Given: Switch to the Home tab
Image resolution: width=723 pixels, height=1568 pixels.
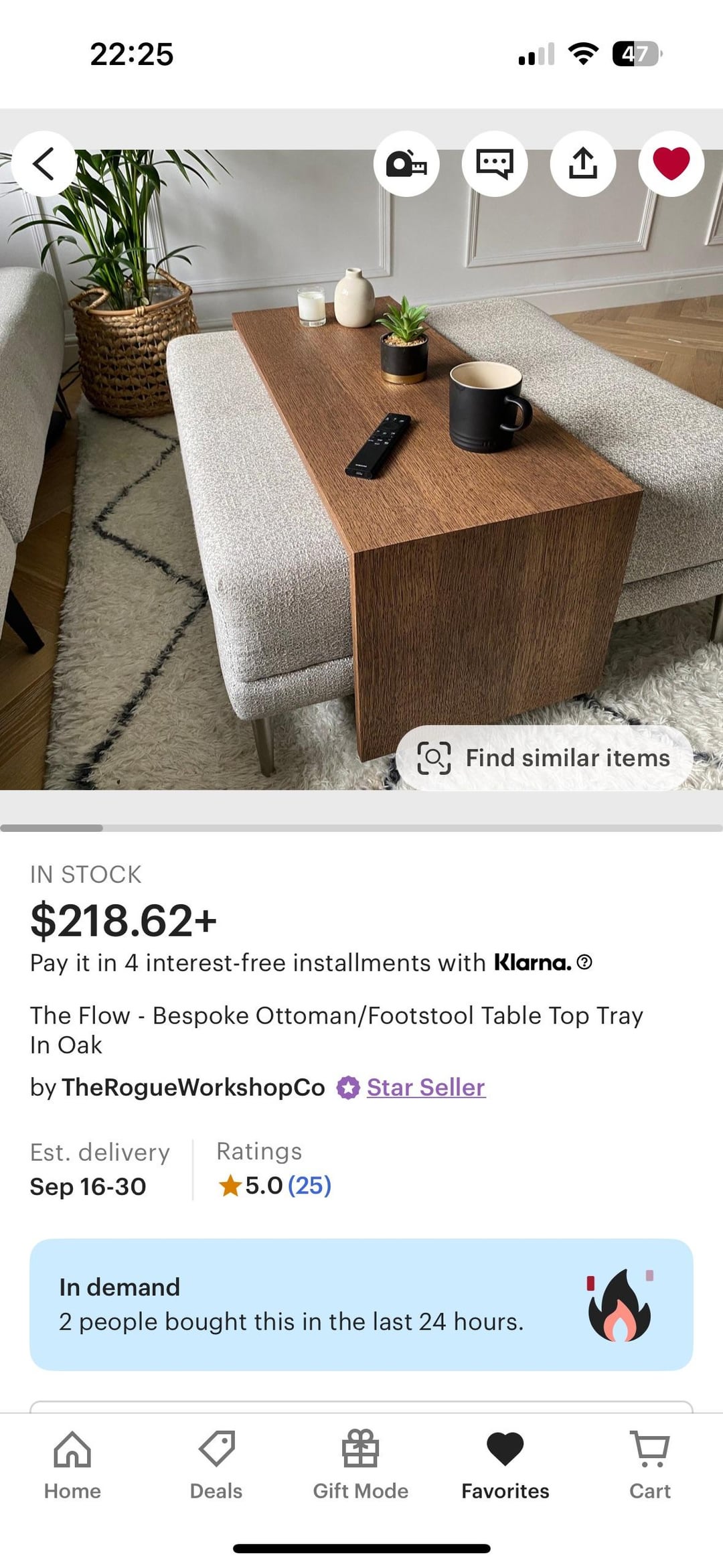Looking at the screenshot, I should tap(72, 1464).
